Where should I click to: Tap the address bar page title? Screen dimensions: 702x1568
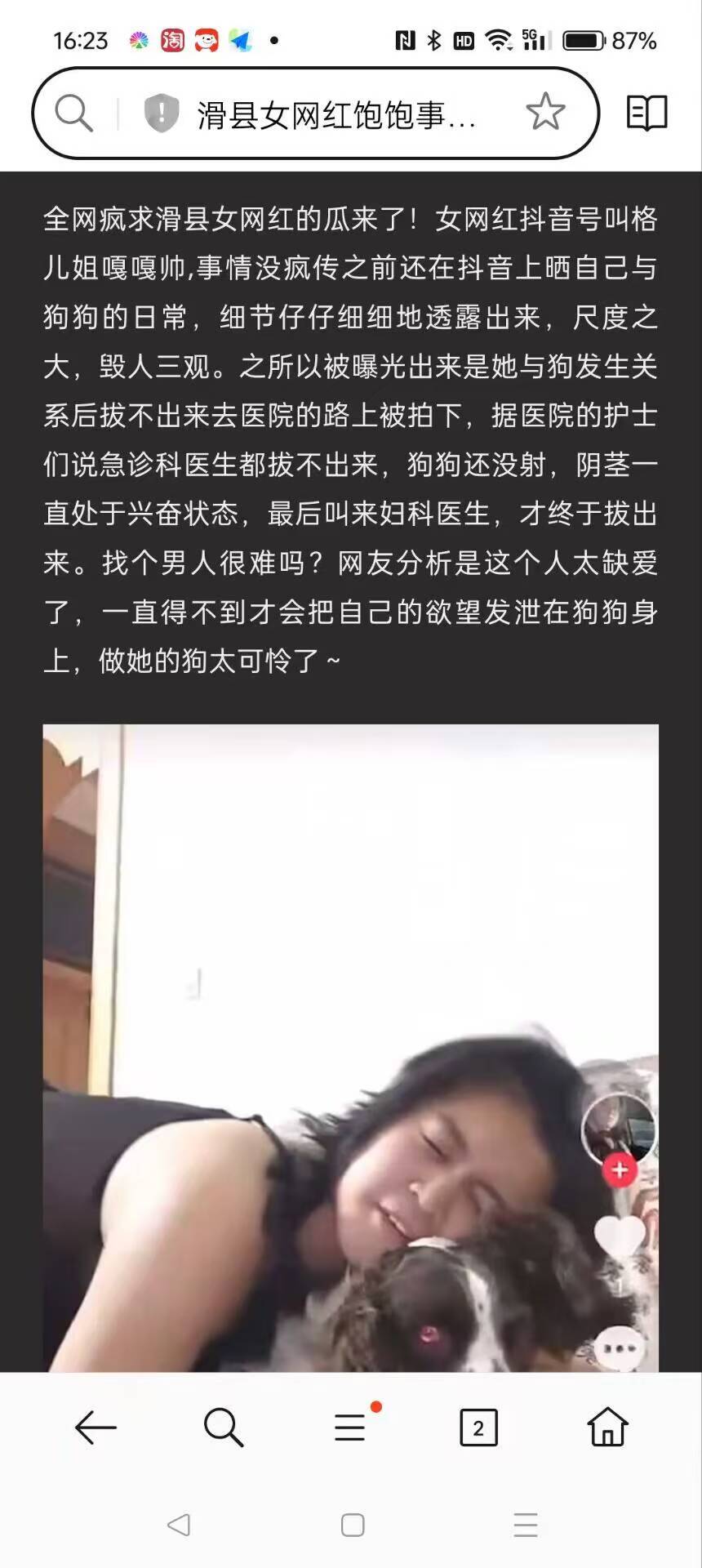tap(336, 114)
